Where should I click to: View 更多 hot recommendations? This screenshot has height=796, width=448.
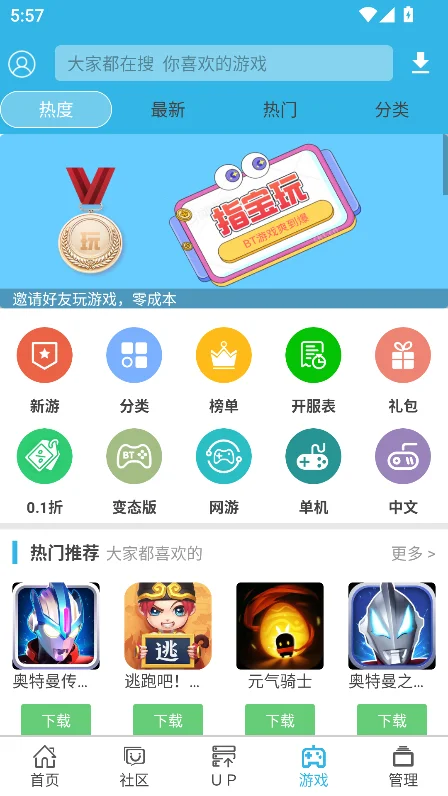click(413, 553)
